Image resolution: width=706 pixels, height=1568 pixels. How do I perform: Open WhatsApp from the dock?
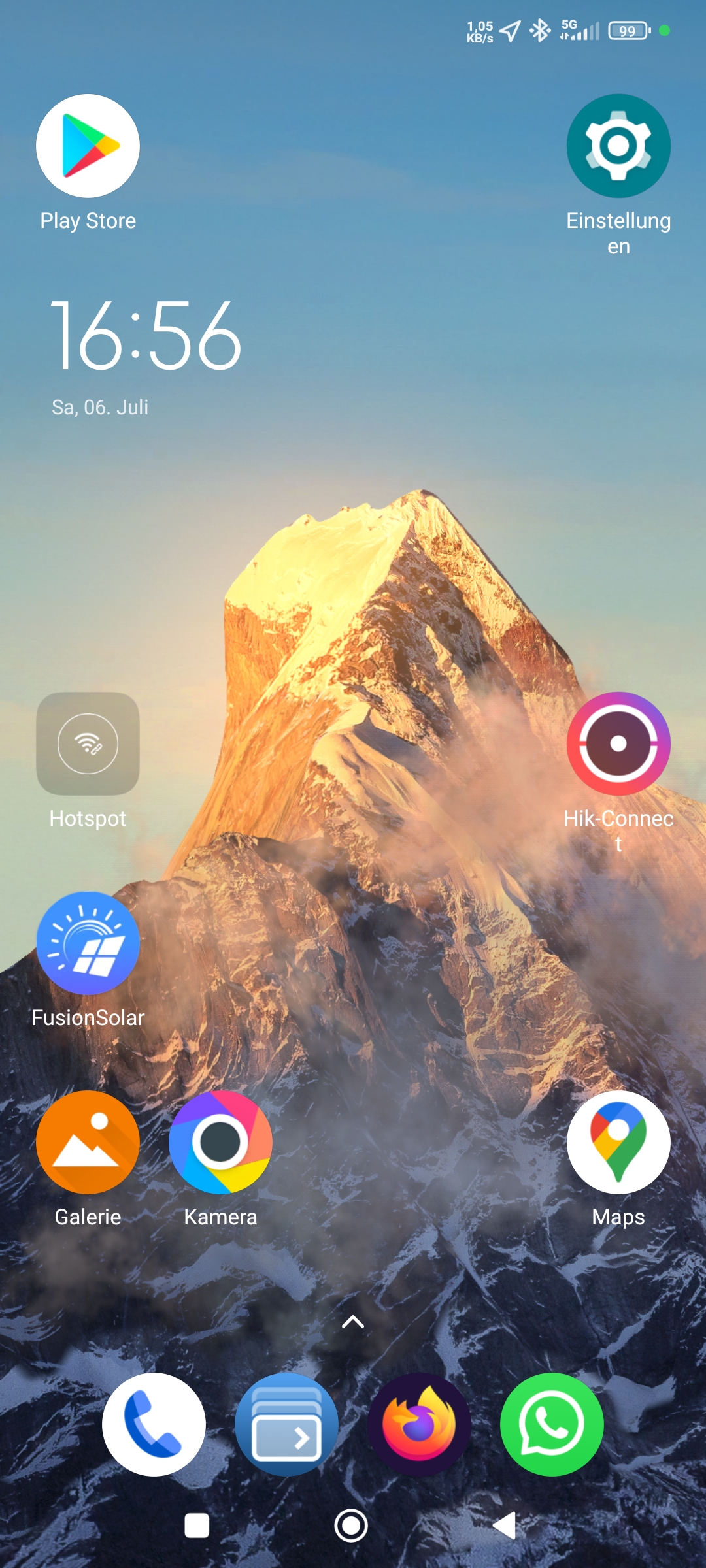[x=552, y=1424]
